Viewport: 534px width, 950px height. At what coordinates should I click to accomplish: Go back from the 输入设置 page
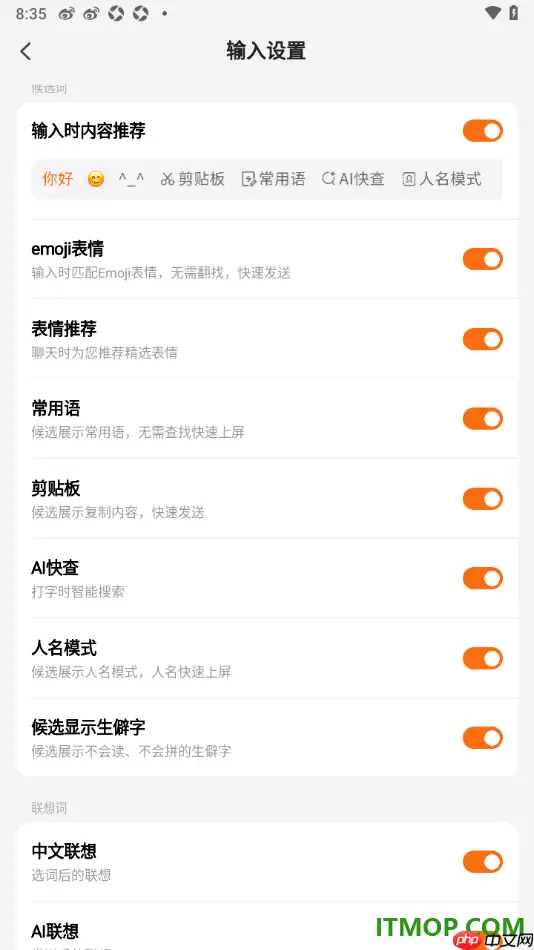coord(25,51)
